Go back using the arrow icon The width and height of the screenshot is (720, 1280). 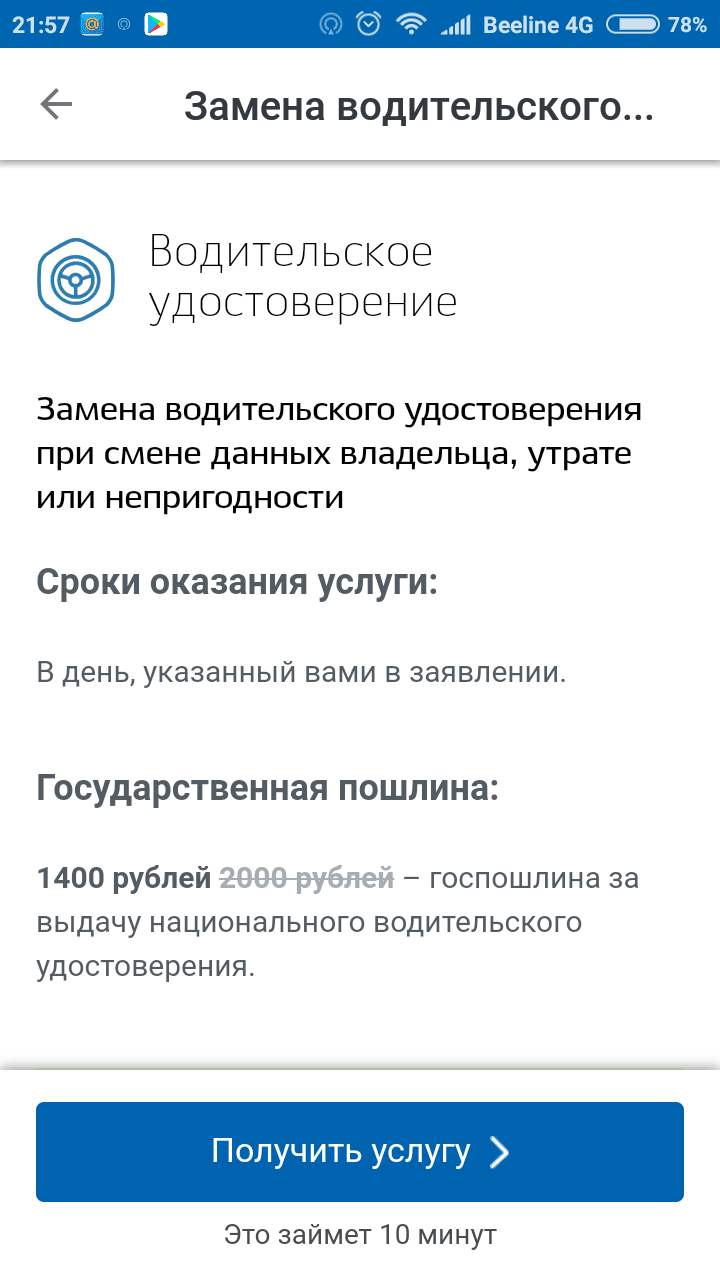(56, 105)
